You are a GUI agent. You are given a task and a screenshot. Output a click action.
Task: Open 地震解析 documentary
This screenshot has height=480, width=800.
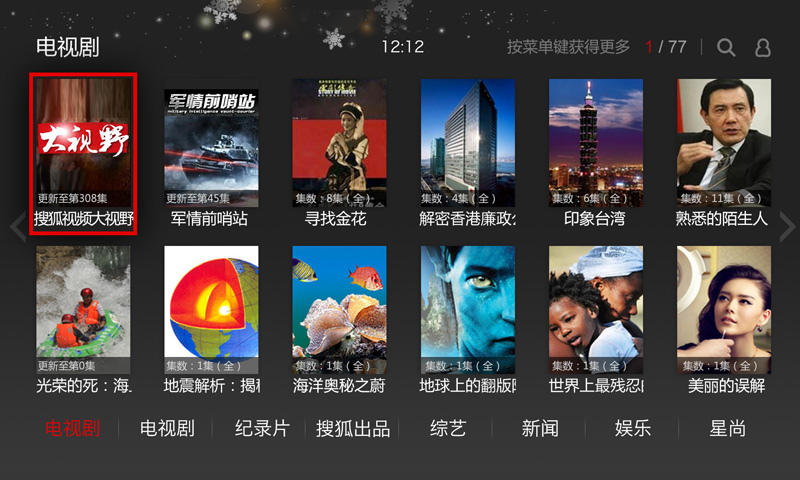click(211, 318)
